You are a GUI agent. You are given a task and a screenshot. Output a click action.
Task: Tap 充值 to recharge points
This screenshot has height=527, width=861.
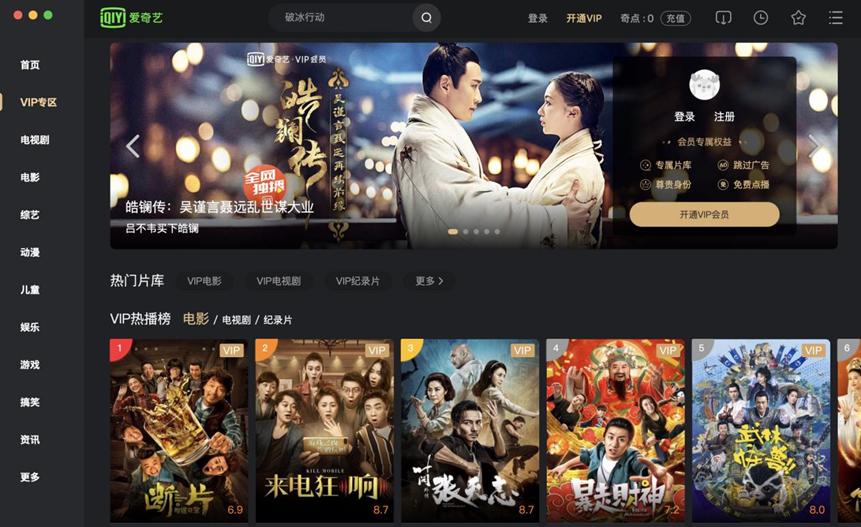pyautogui.click(x=676, y=18)
